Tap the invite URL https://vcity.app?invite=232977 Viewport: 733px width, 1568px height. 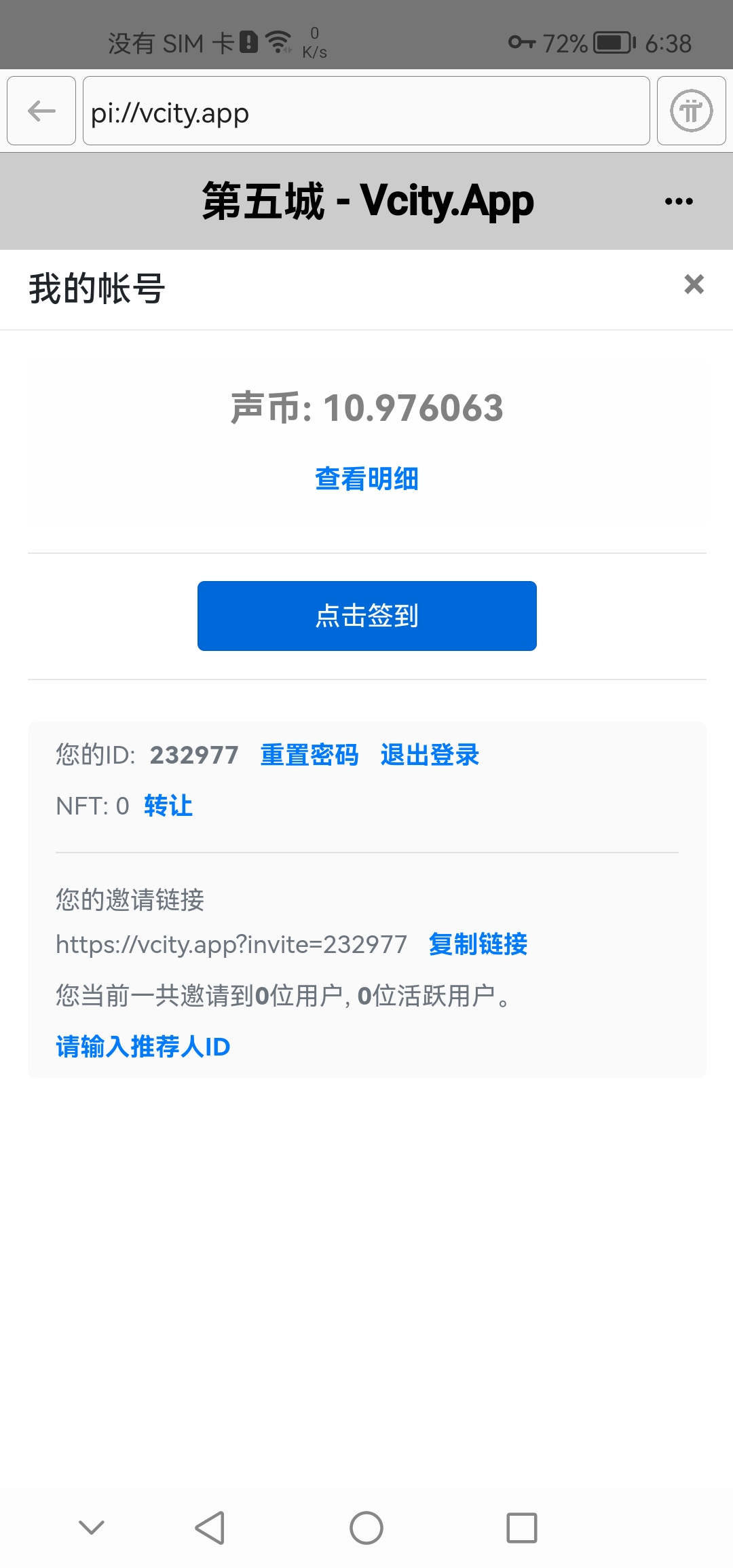tap(230, 944)
